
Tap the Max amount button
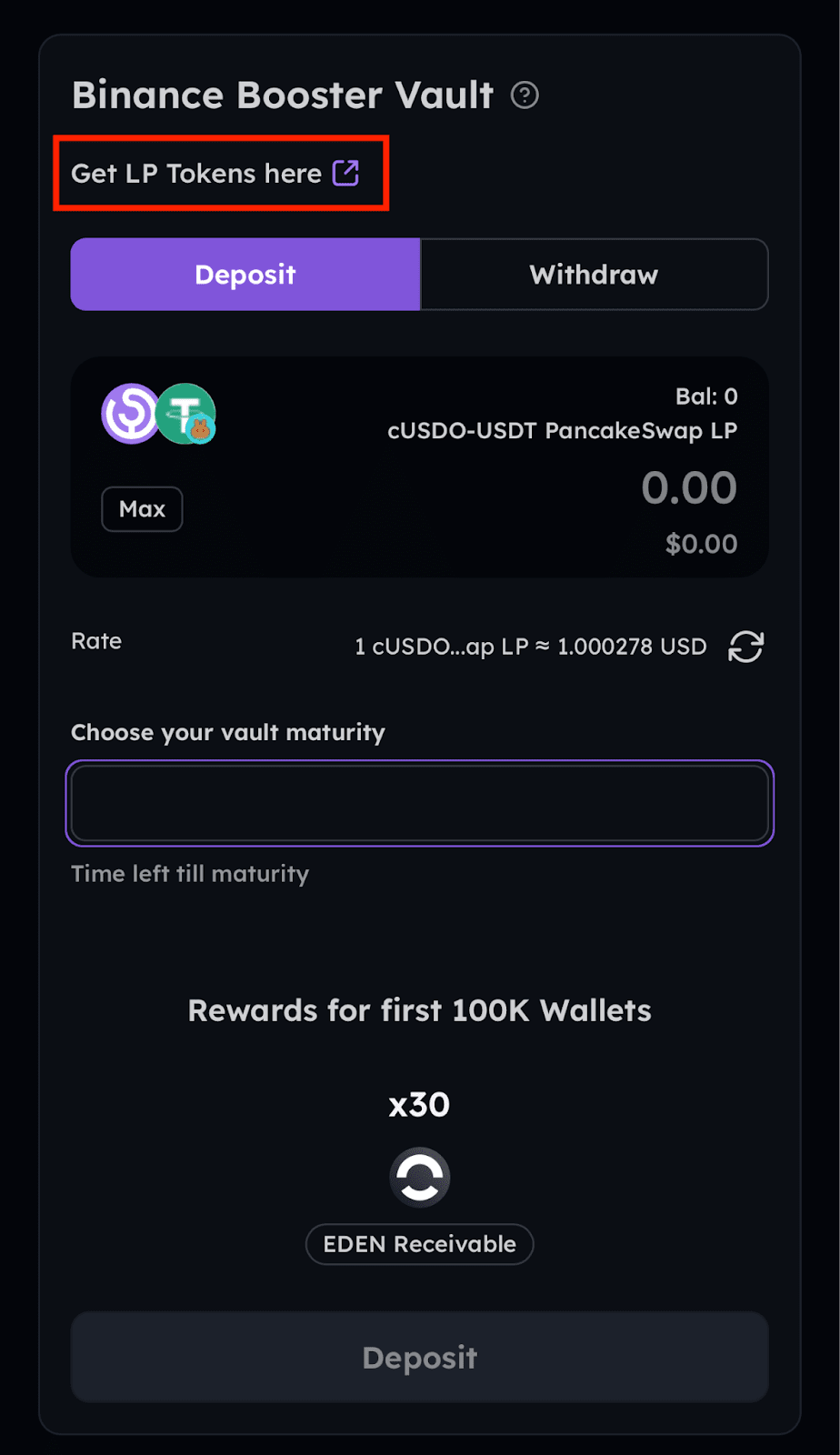tap(142, 509)
